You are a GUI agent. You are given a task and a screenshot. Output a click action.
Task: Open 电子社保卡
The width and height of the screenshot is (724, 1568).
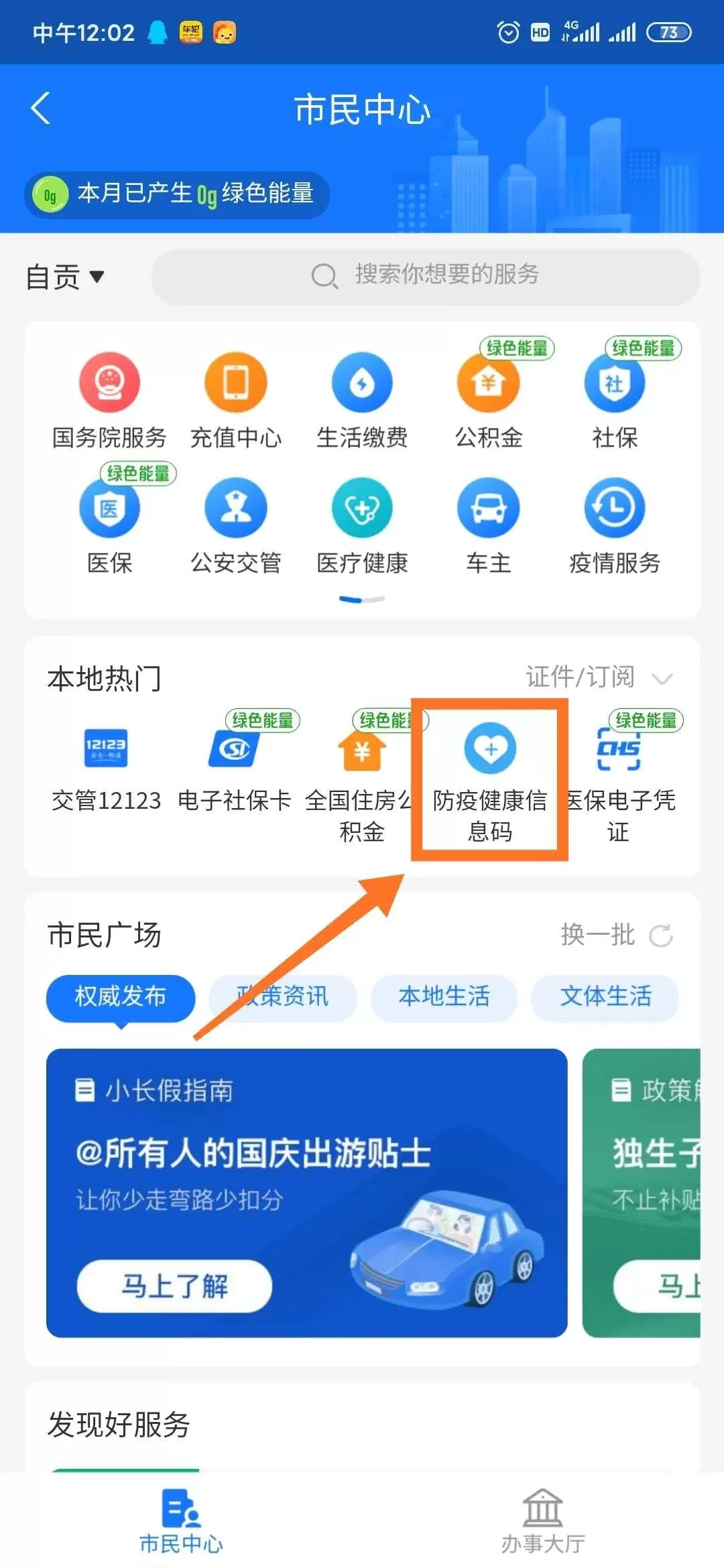coord(234,771)
